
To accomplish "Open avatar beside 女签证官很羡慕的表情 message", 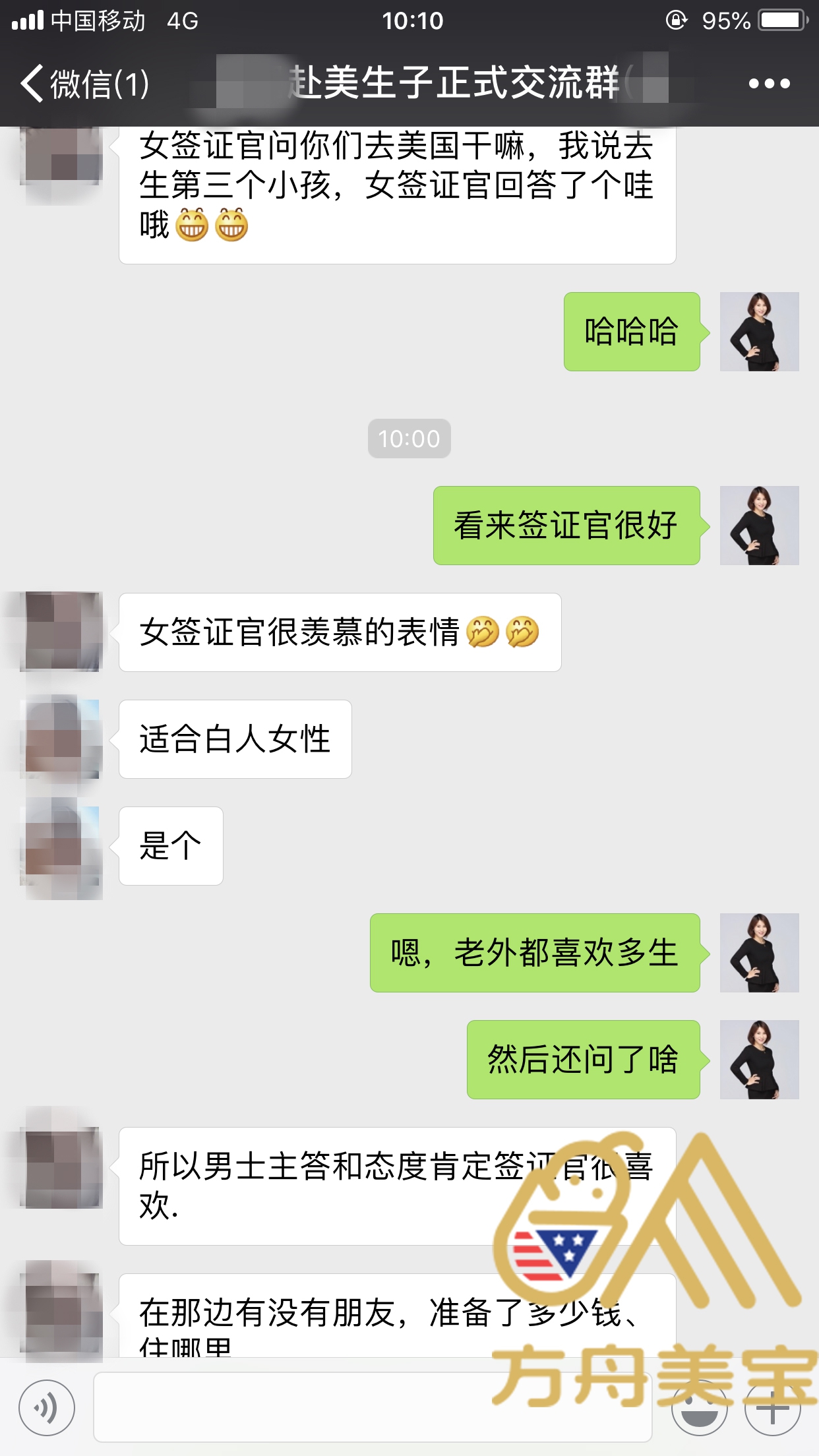I will click(61, 632).
